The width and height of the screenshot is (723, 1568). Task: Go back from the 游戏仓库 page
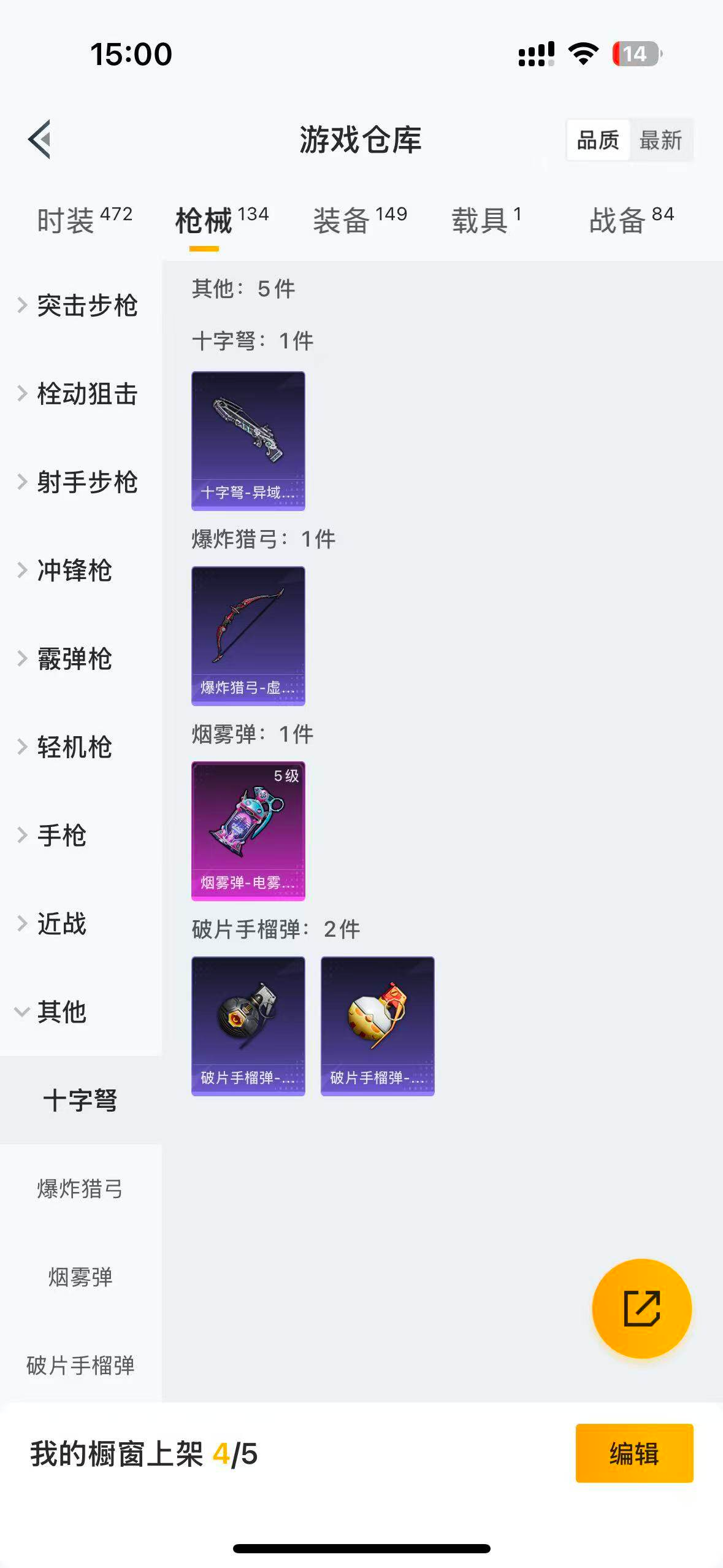point(40,139)
